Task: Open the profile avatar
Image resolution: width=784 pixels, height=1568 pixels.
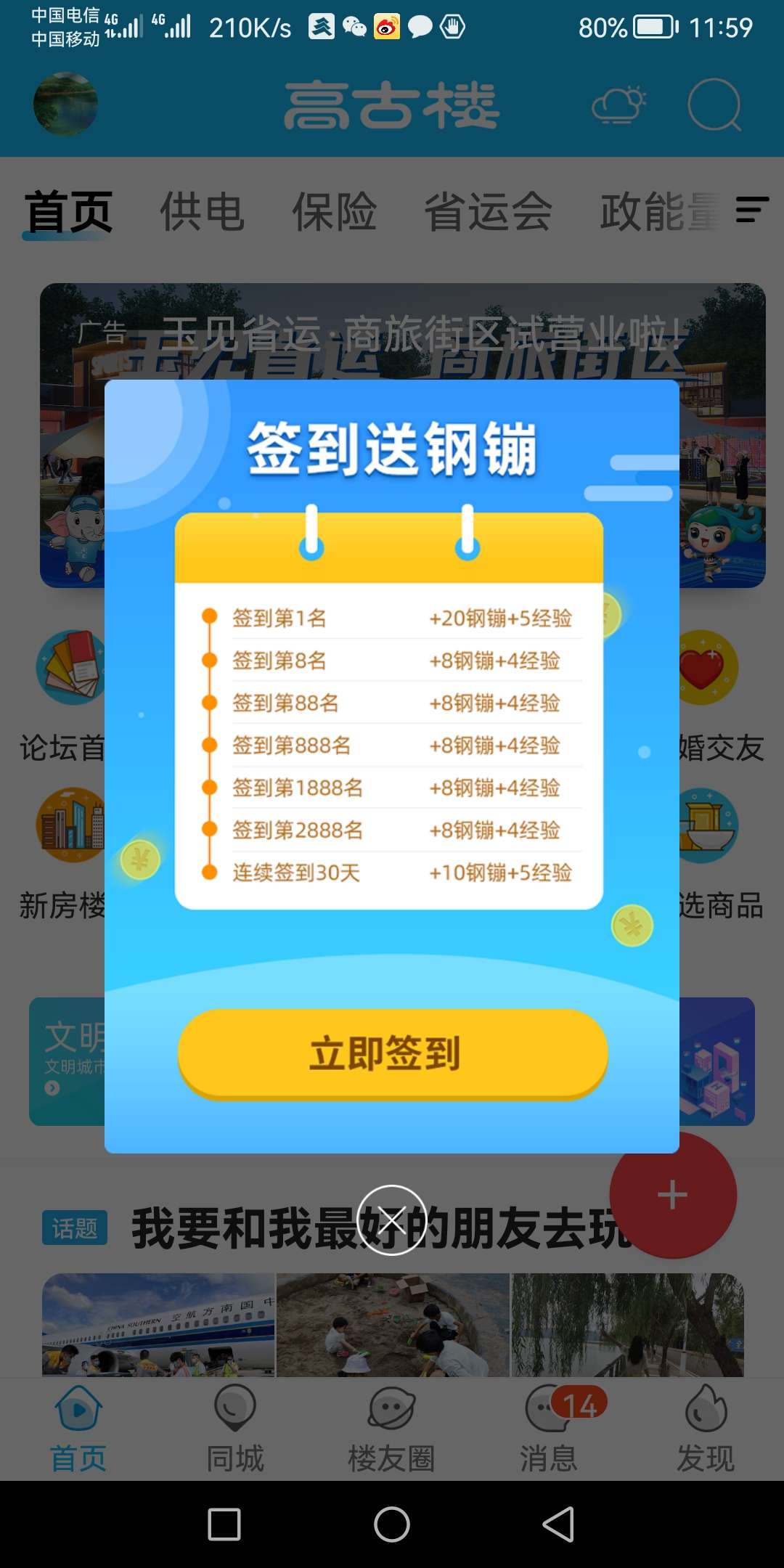Action: pos(66,104)
